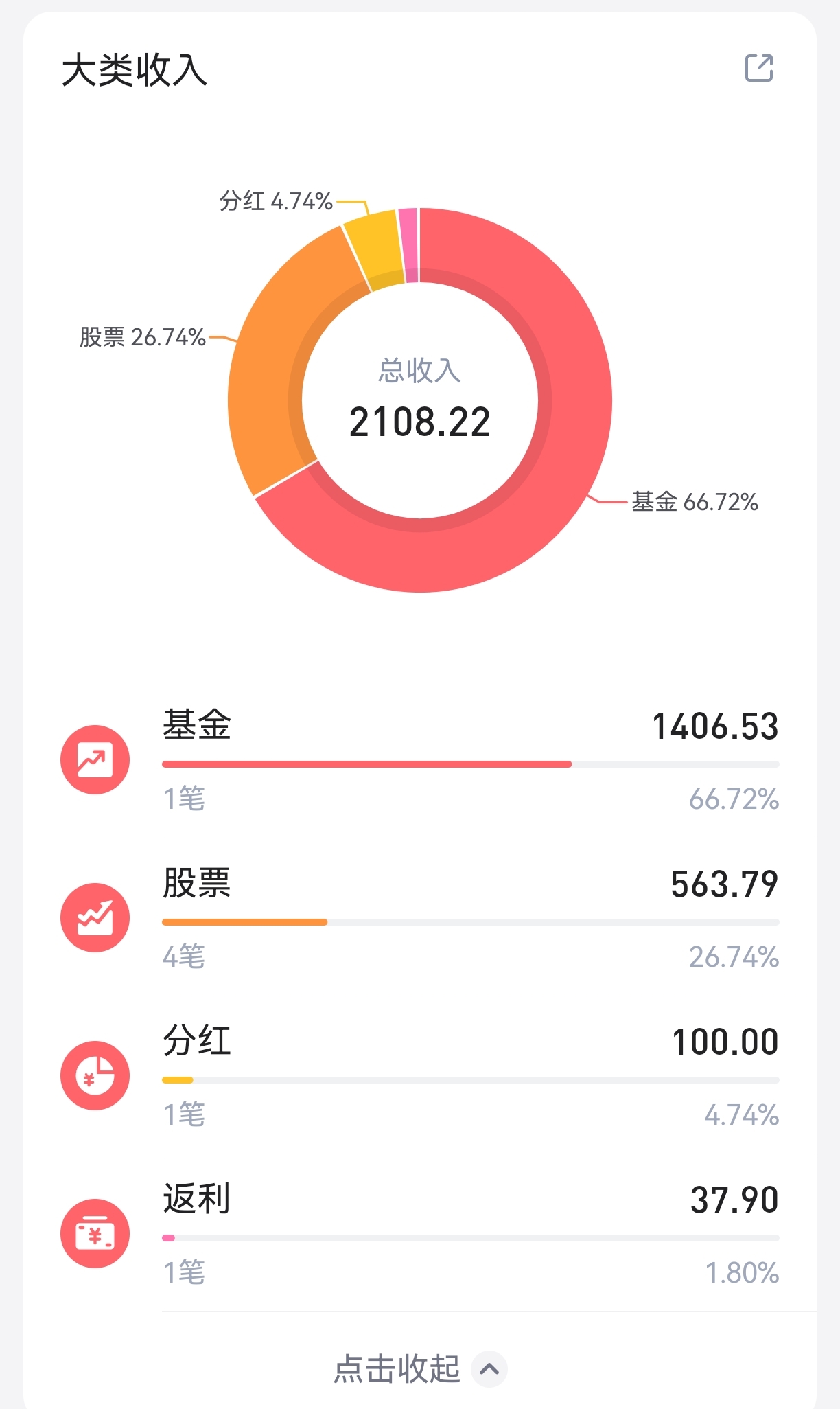This screenshot has height=1409, width=840.
Task: Open the 基金 income category row
Action: coord(420,759)
